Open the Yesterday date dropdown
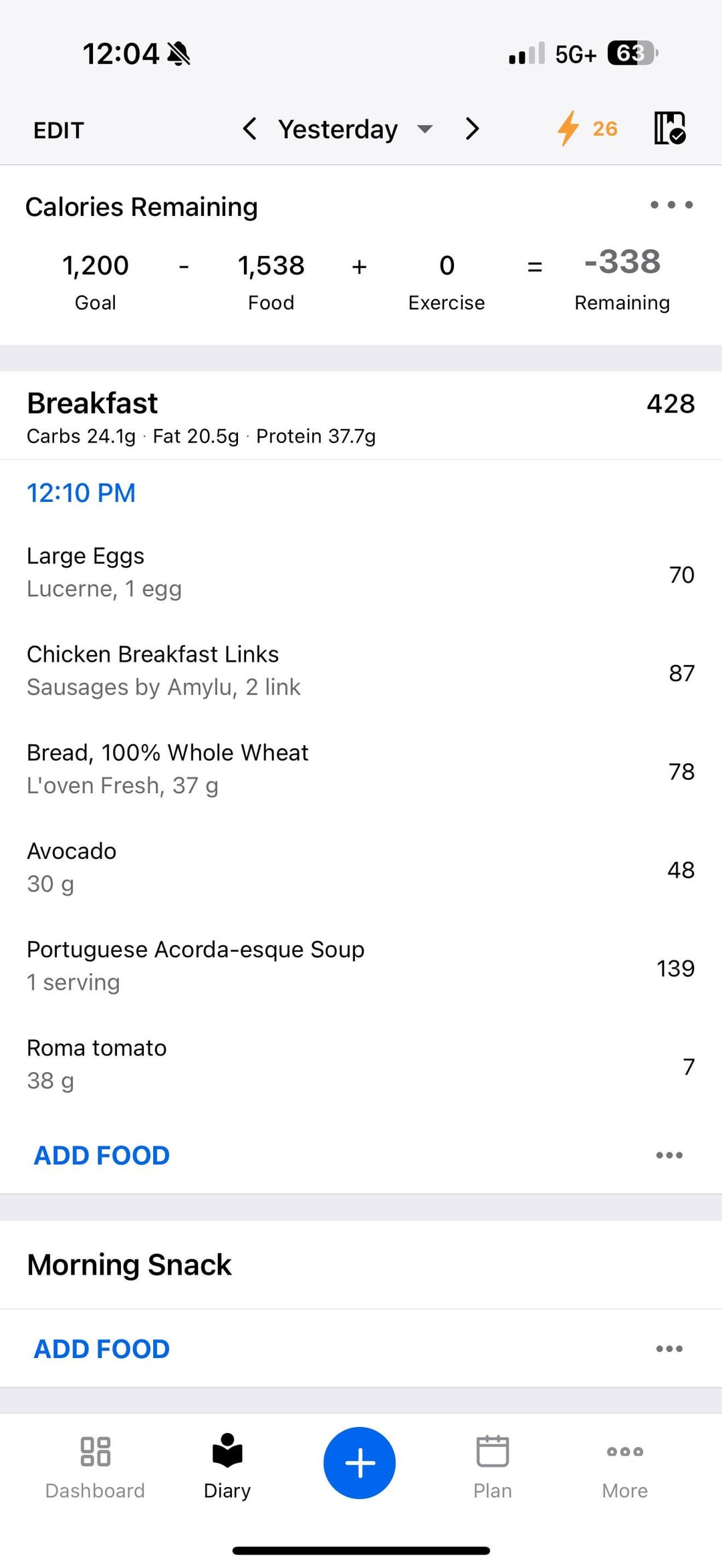This screenshot has width=722, height=1568. 355,129
